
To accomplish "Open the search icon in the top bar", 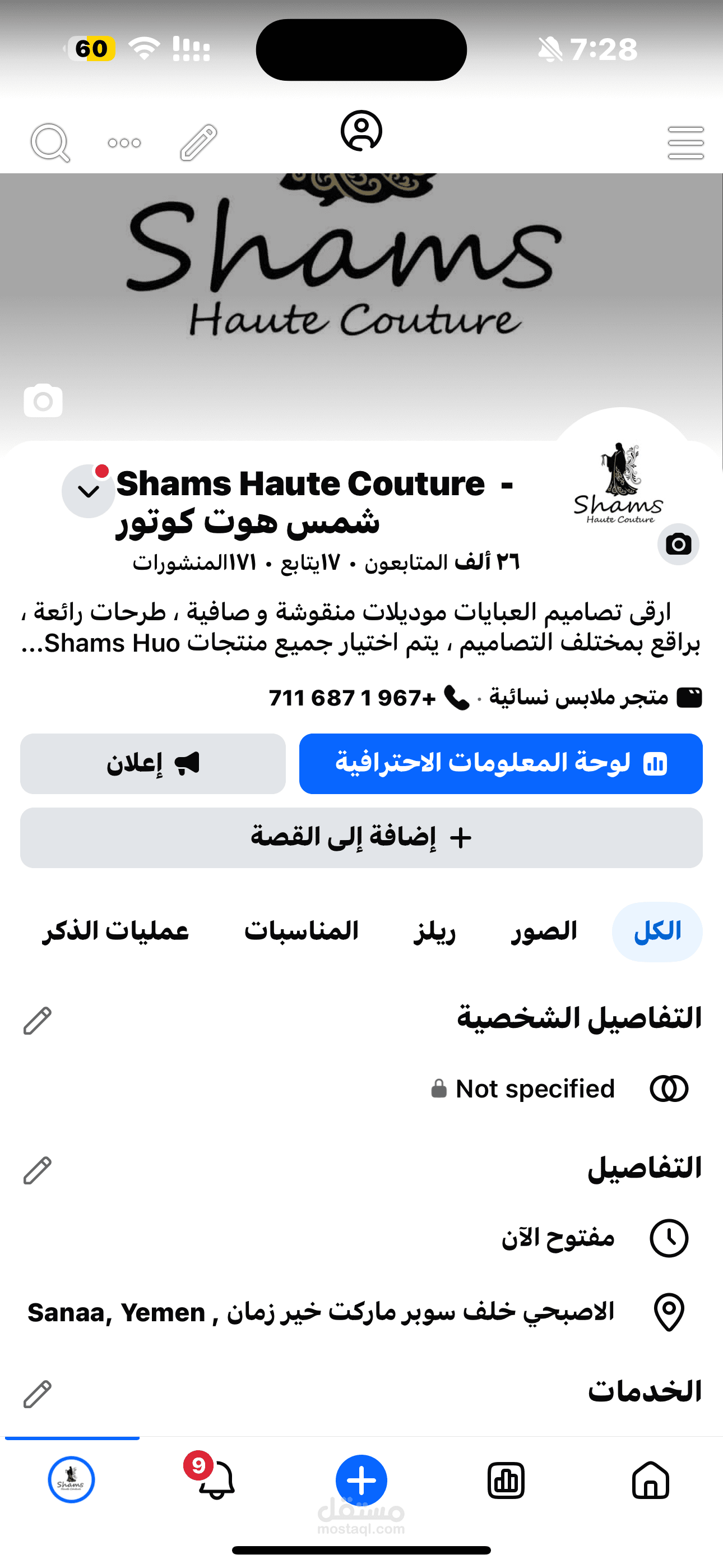I will click(50, 143).
